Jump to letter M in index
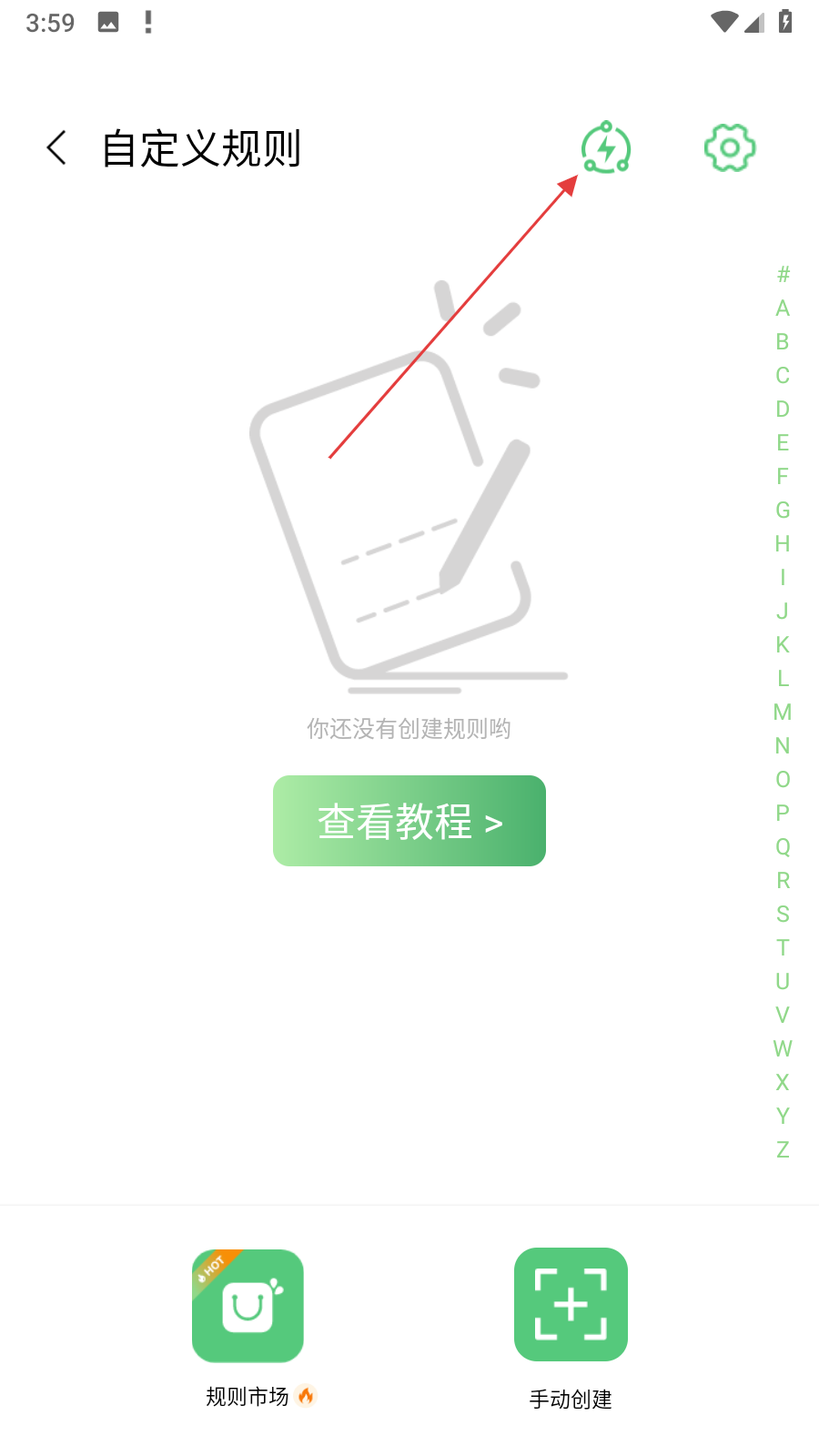 coord(783,713)
